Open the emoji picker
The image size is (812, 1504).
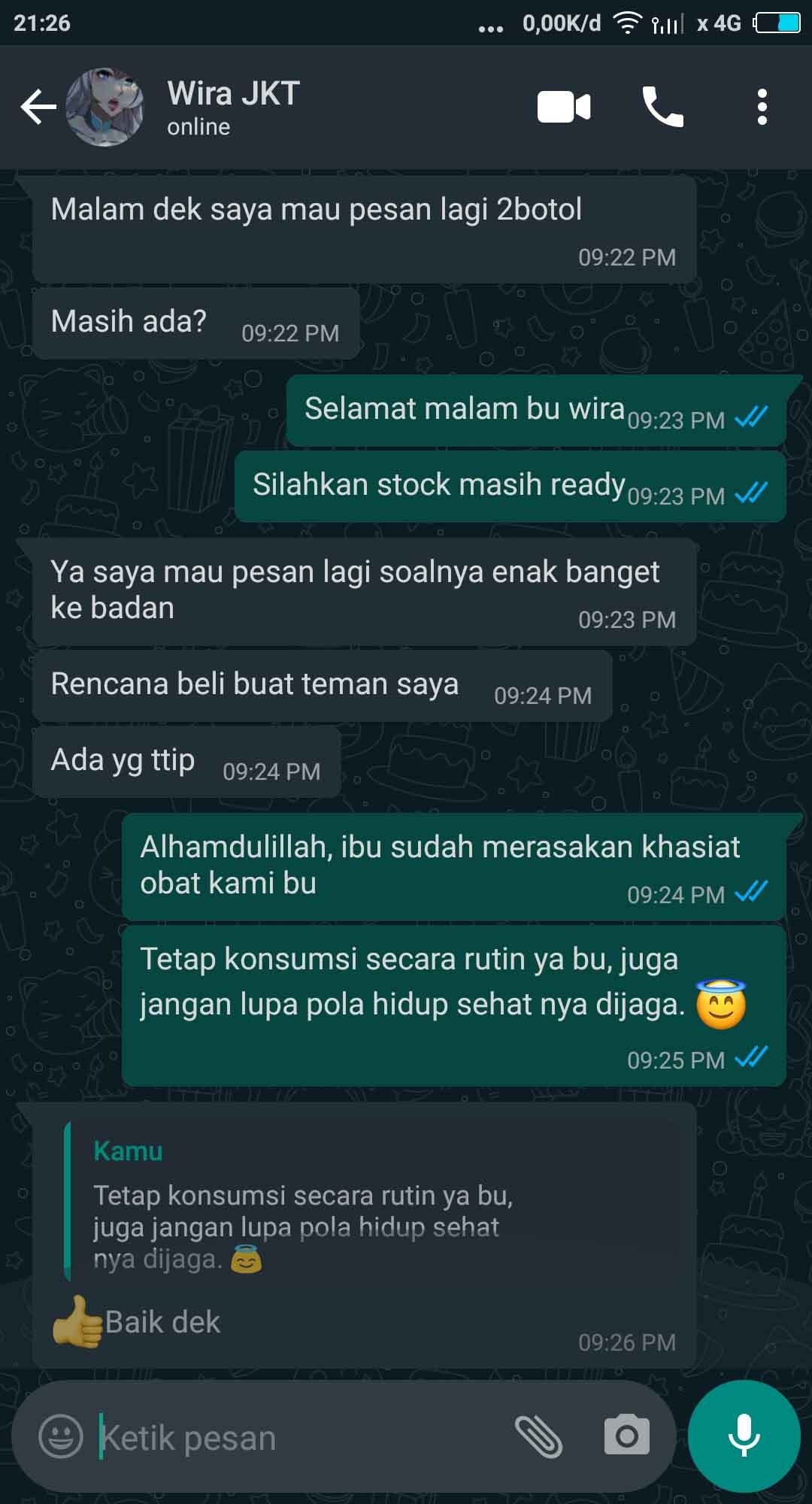tap(61, 1436)
